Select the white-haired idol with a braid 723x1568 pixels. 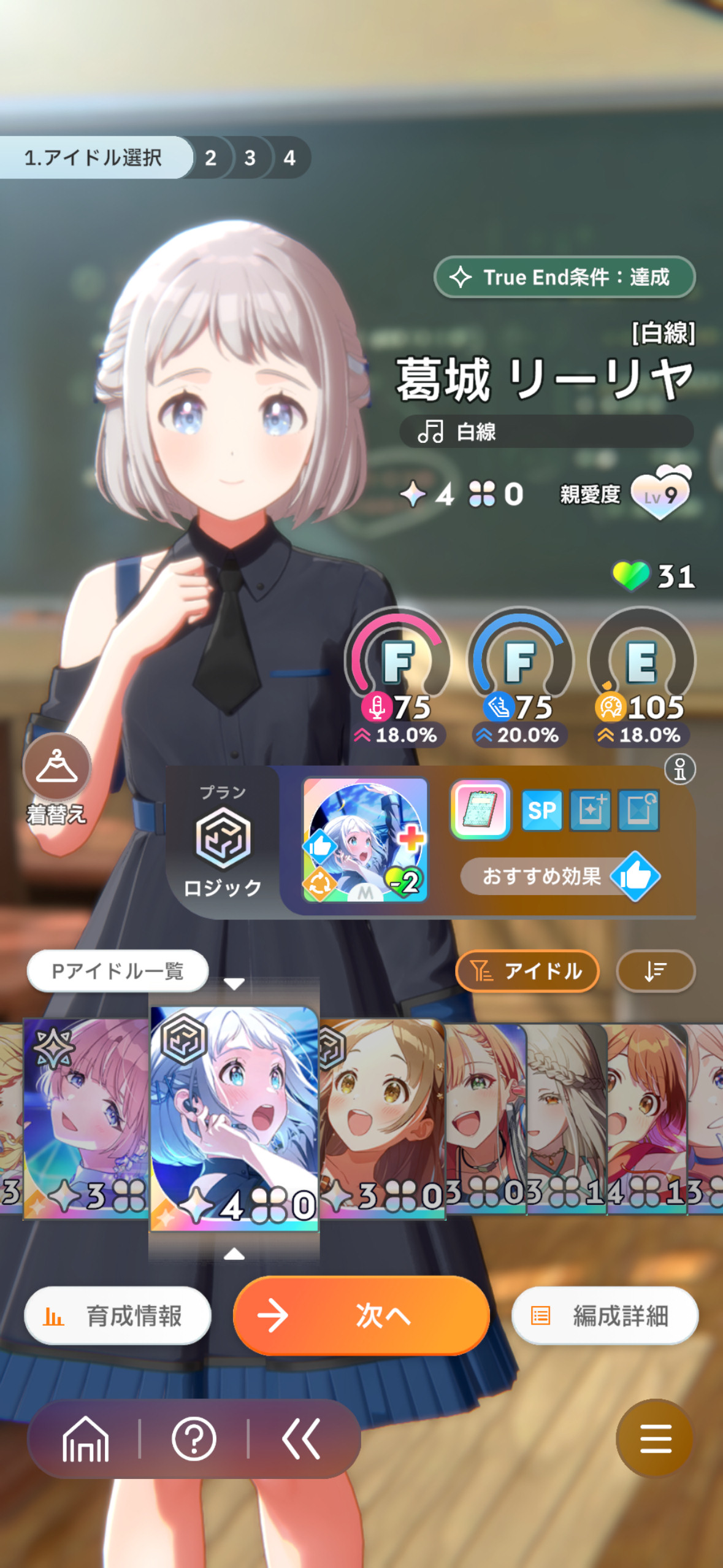567,1118
